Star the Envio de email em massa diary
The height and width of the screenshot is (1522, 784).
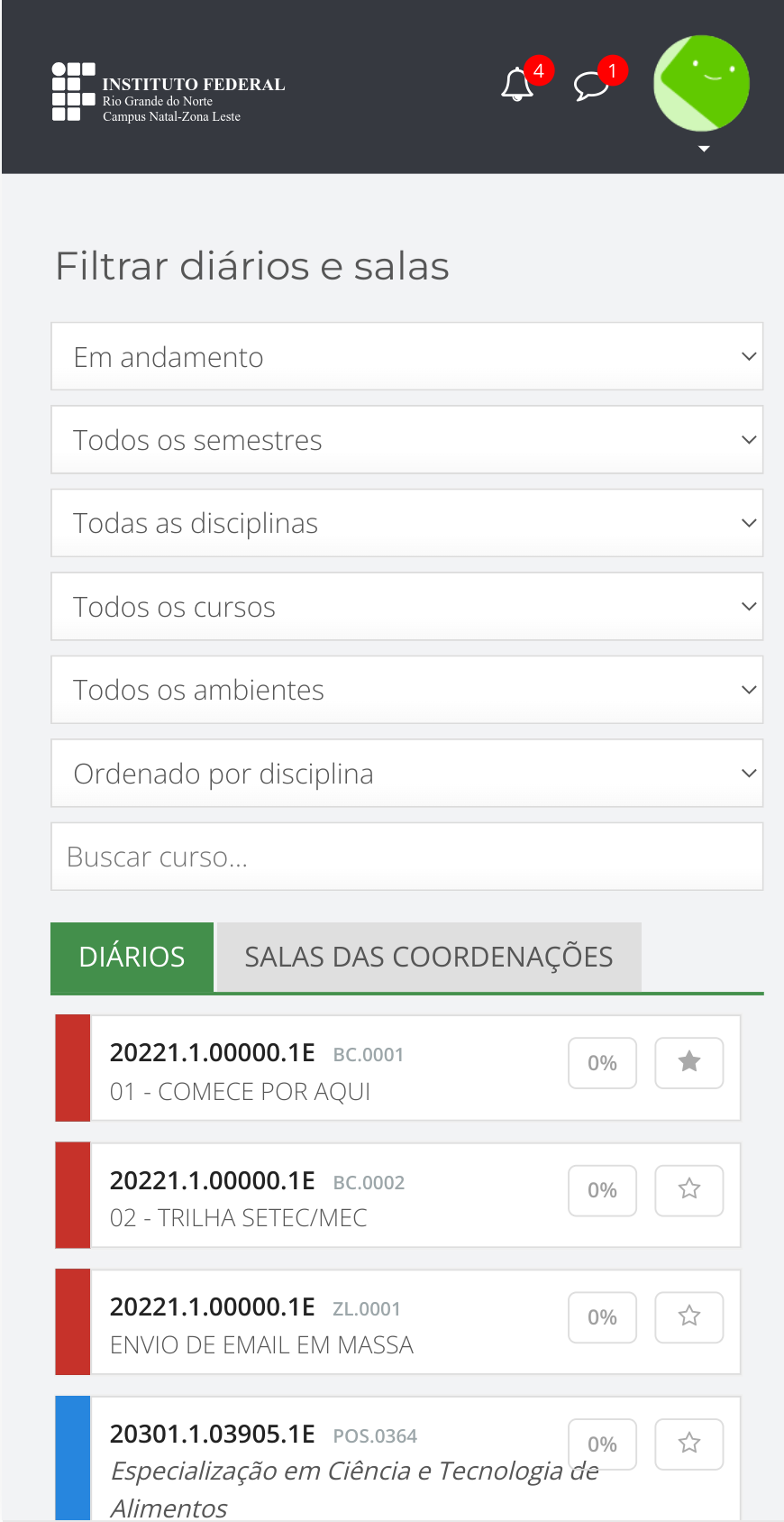coord(689,1316)
